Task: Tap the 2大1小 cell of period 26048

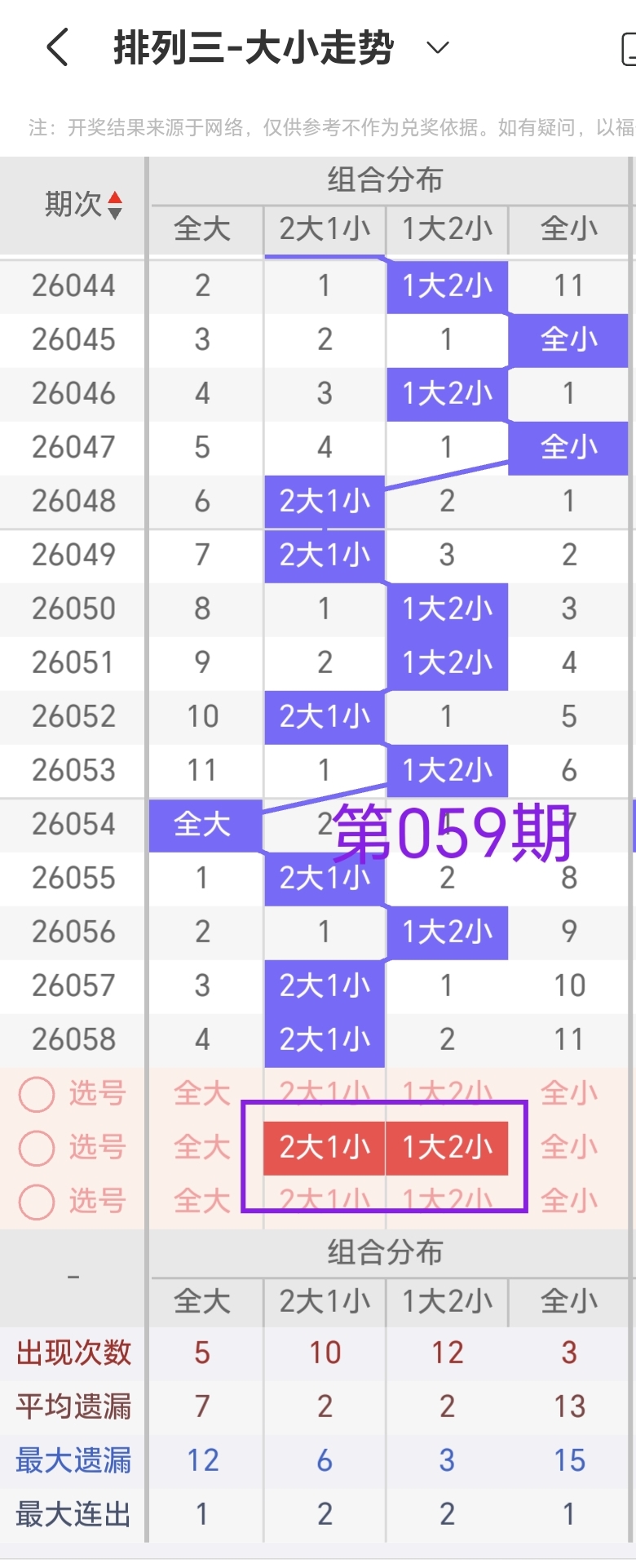Action: point(324,501)
